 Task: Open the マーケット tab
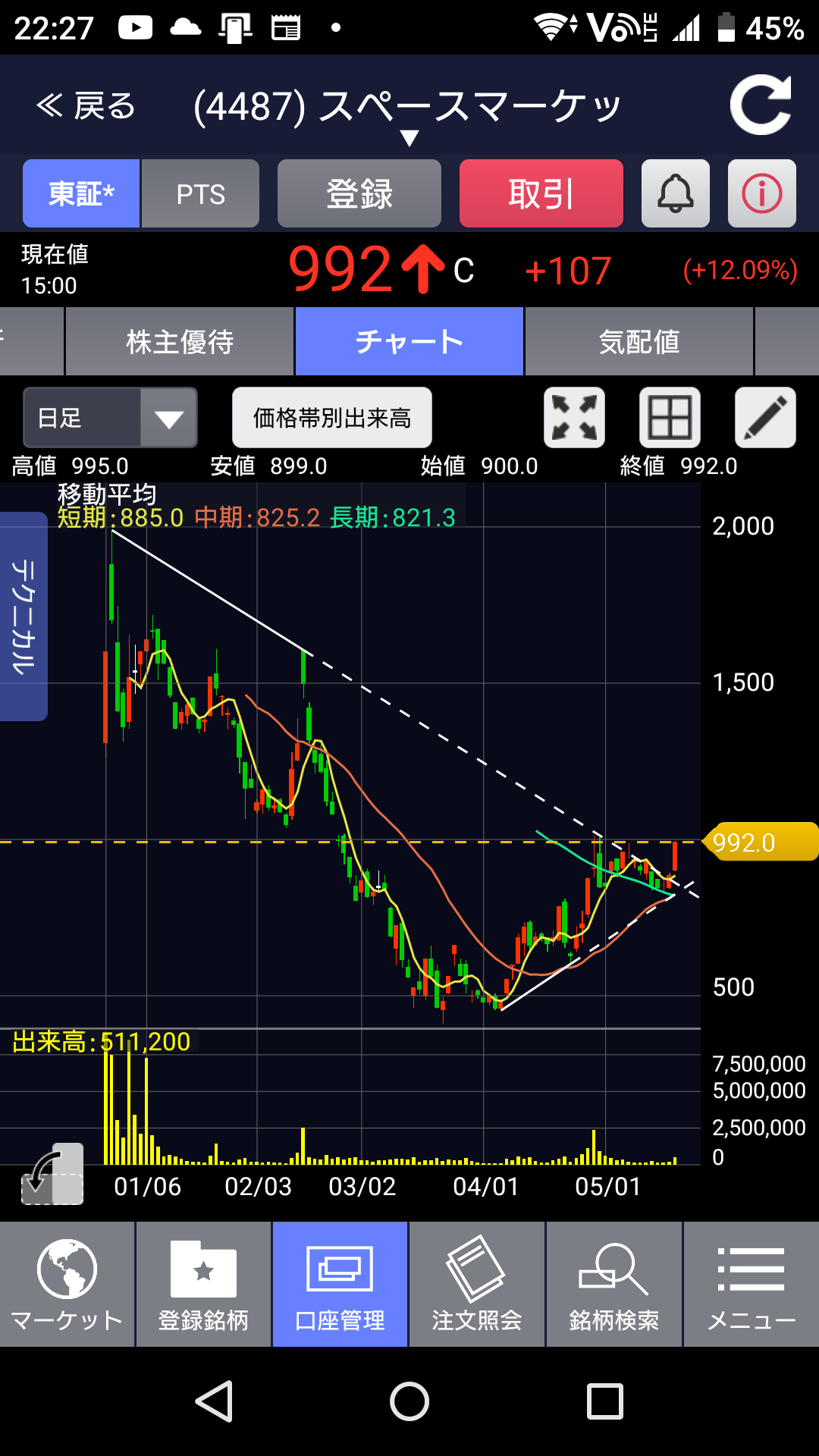coord(67,1285)
